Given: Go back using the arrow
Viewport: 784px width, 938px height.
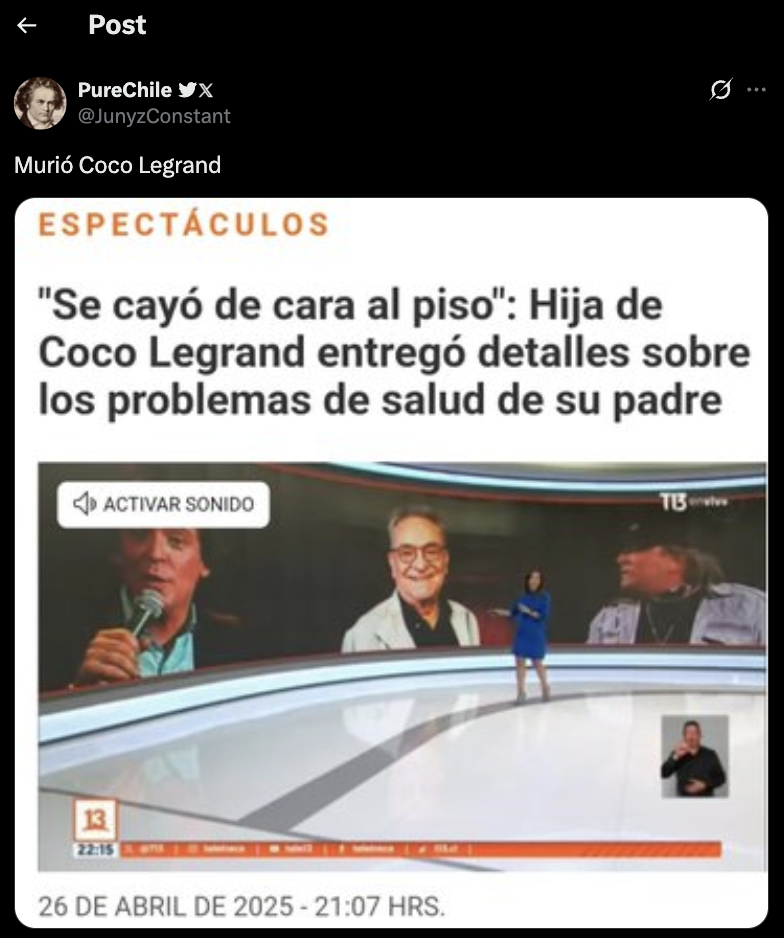Looking at the screenshot, I should pos(27,26).
